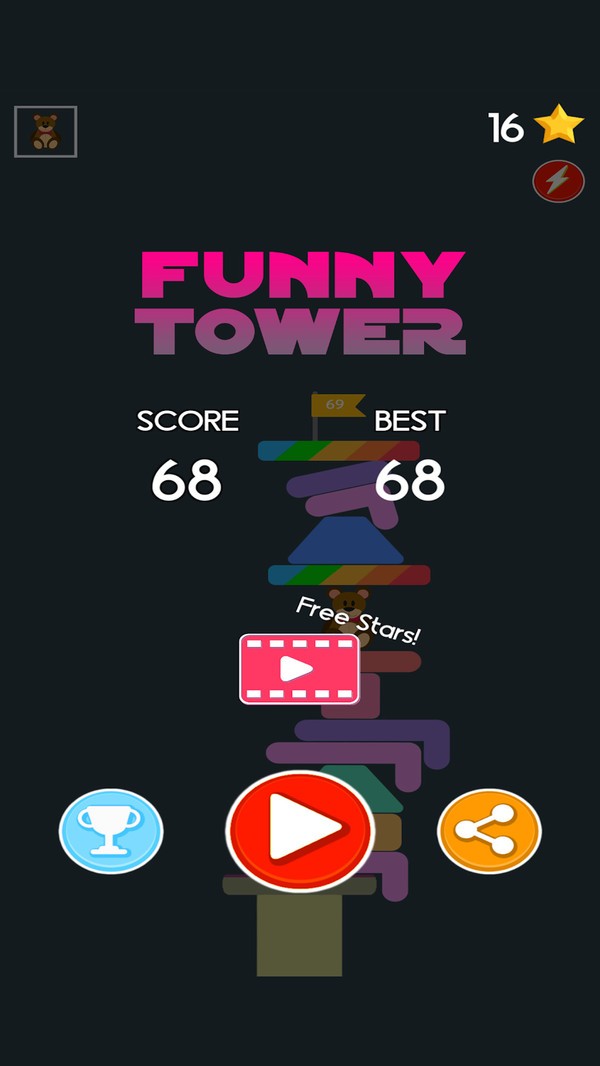The image size is (600, 1066).
Task: Tap the red lightning bolt icon
Action: (558, 182)
